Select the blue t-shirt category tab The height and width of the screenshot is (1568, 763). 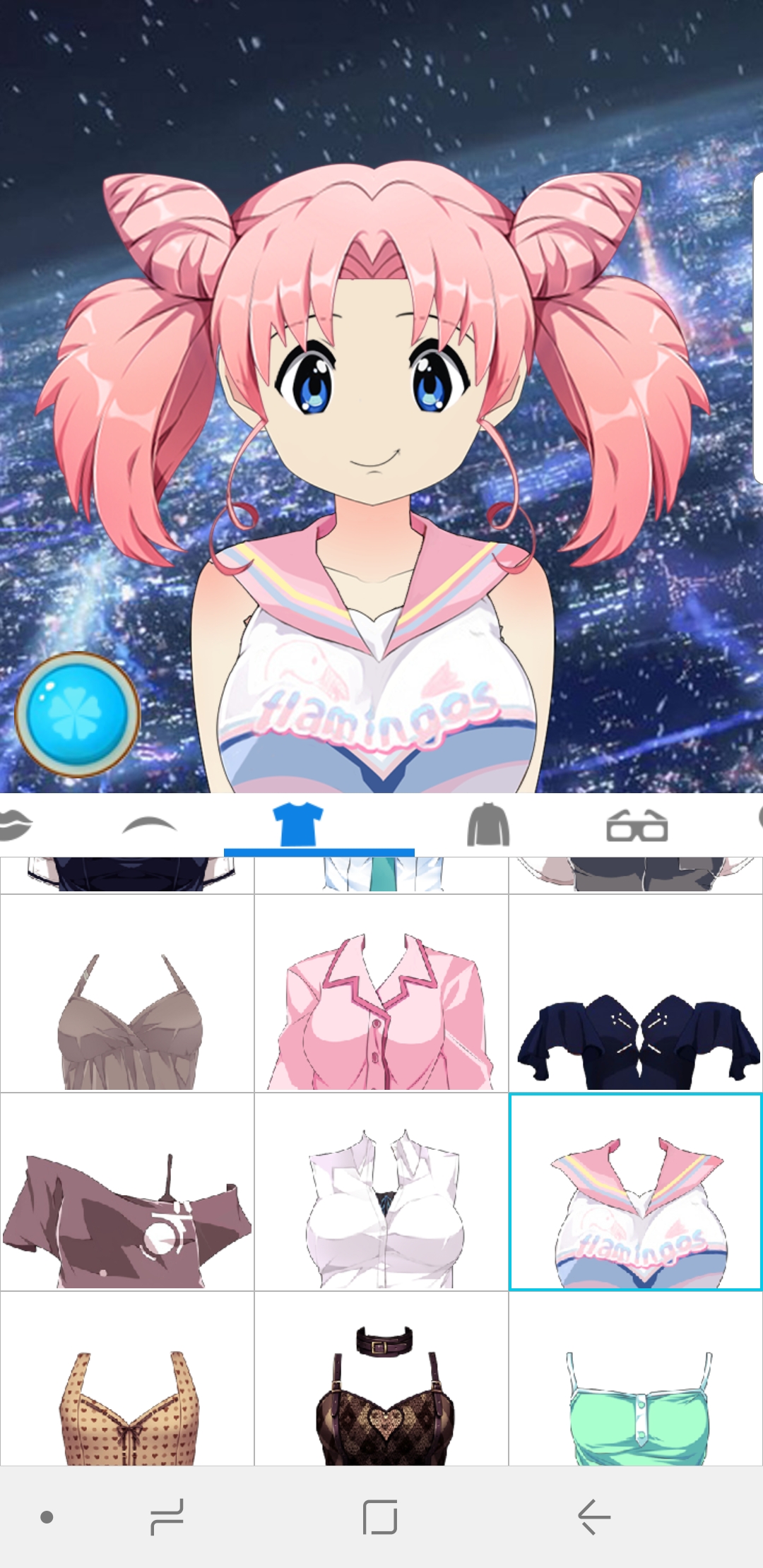(298, 825)
